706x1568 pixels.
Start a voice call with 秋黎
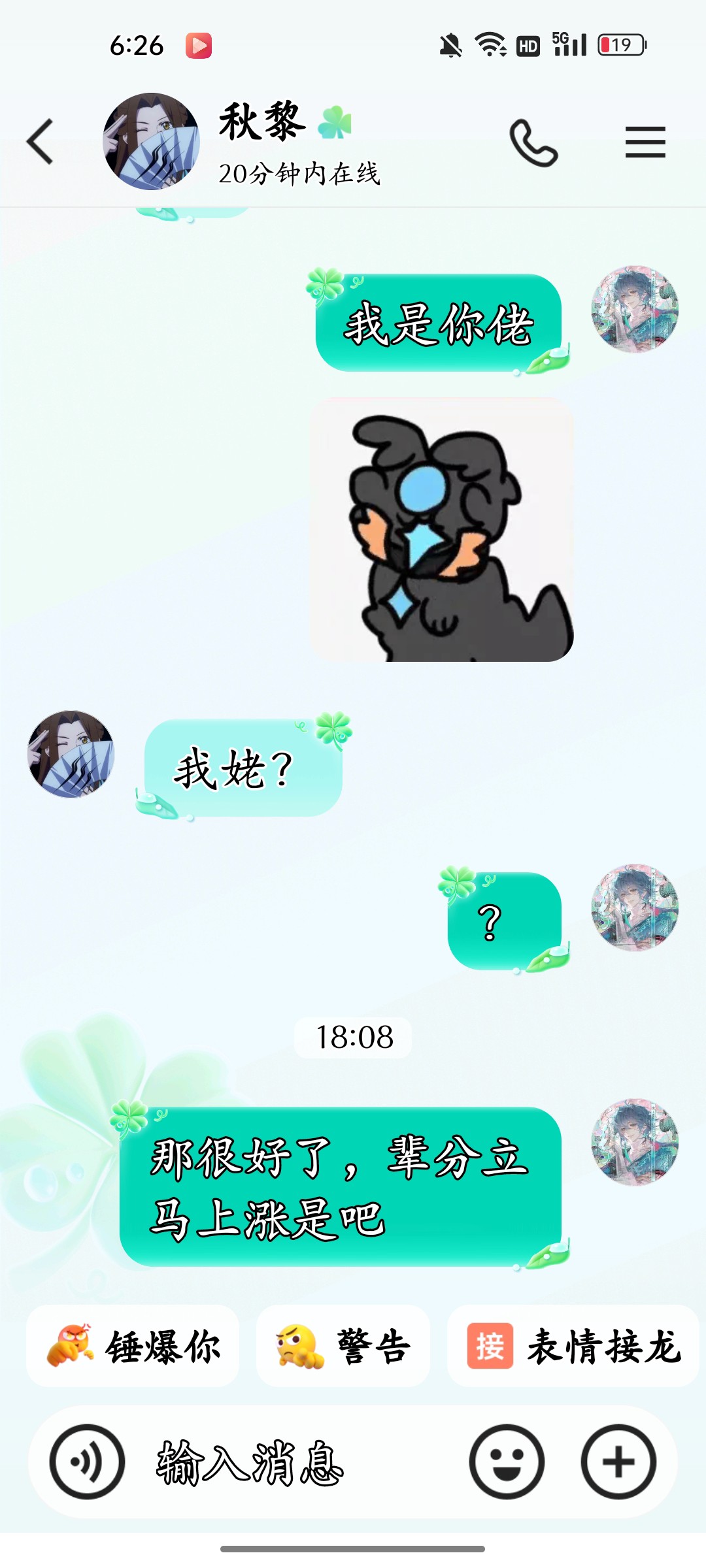coord(533,142)
